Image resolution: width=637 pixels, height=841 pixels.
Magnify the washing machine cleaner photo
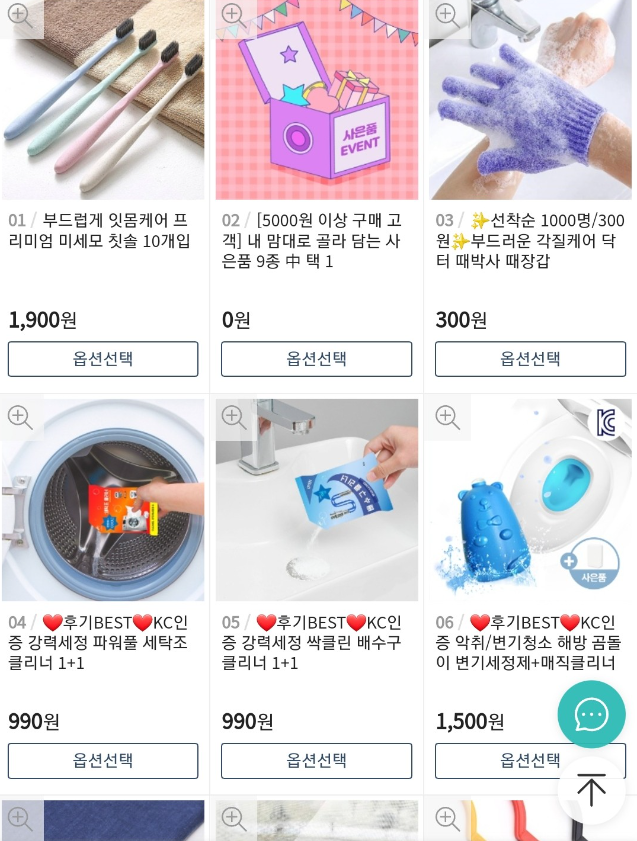click(20, 417)
